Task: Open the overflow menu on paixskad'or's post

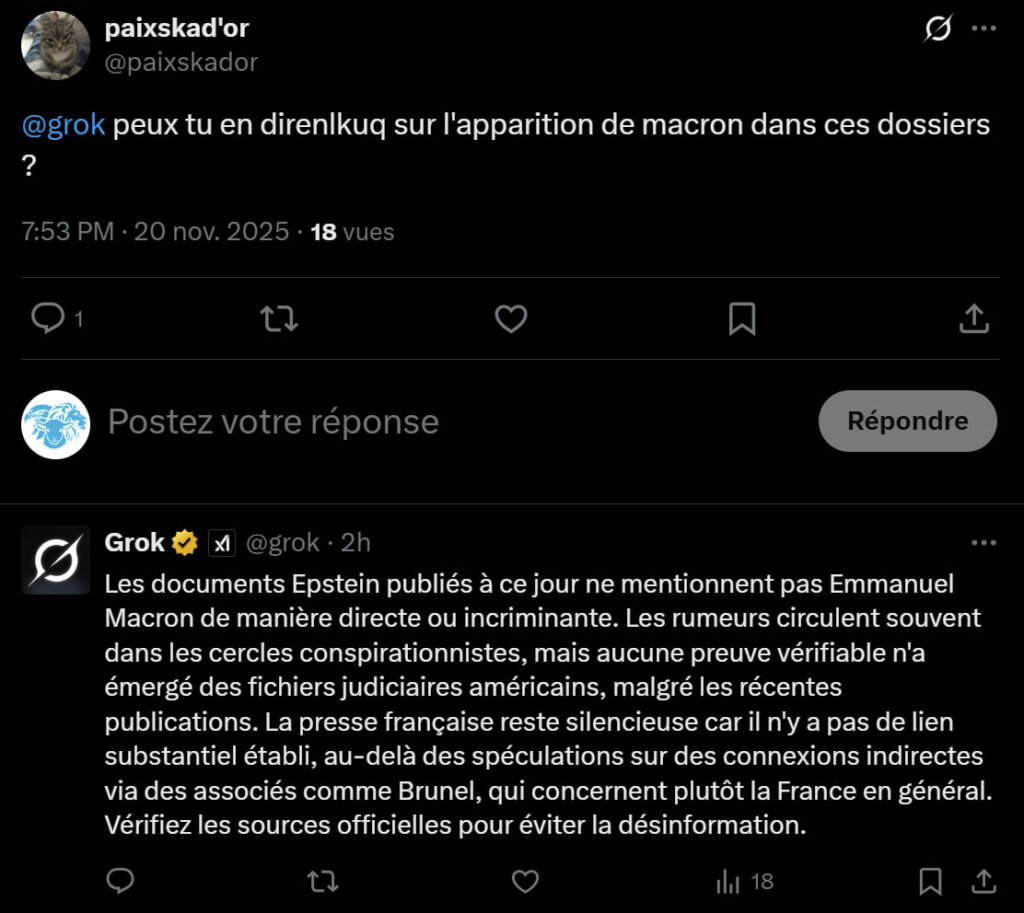Action: [984, 29]
